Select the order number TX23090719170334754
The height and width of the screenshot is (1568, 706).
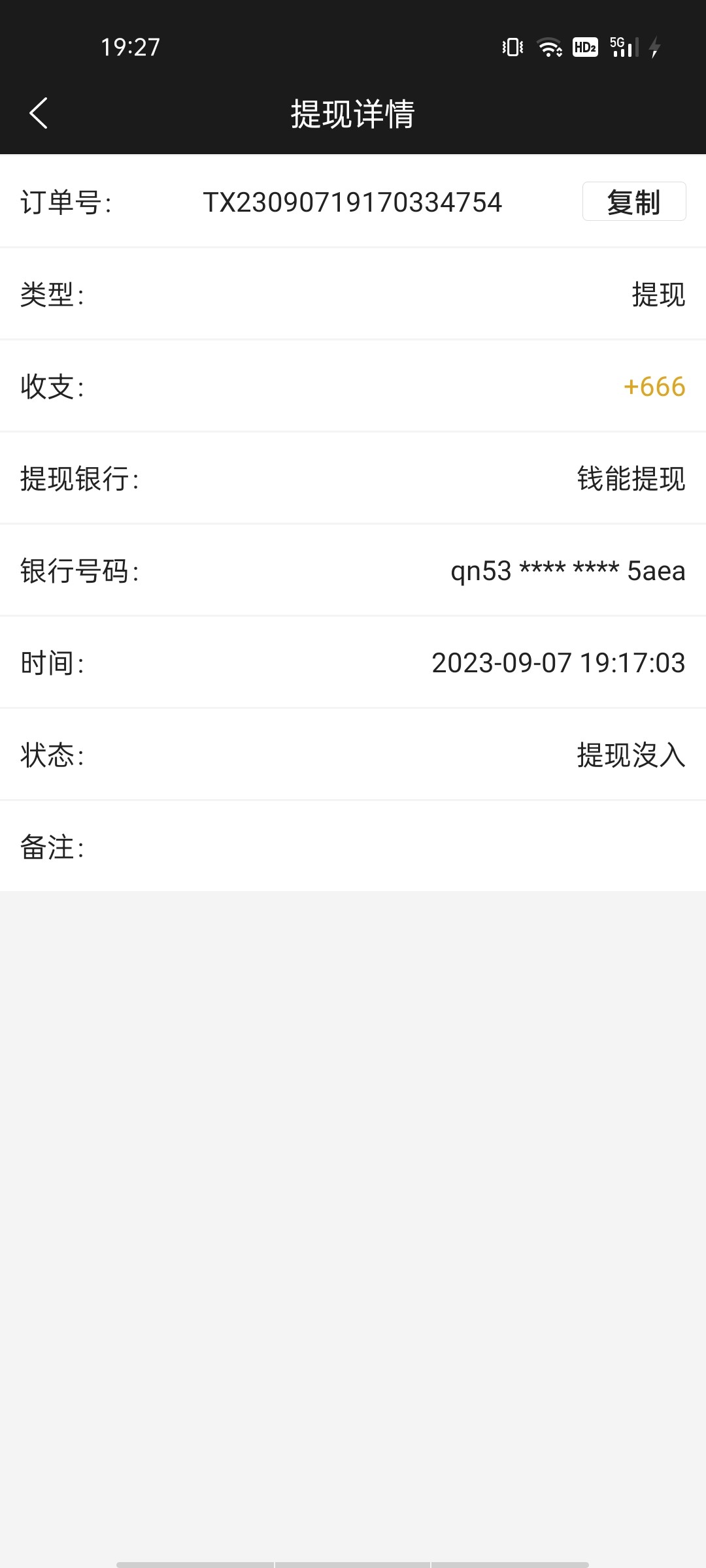pyautogui.click(x=353, y=203)
